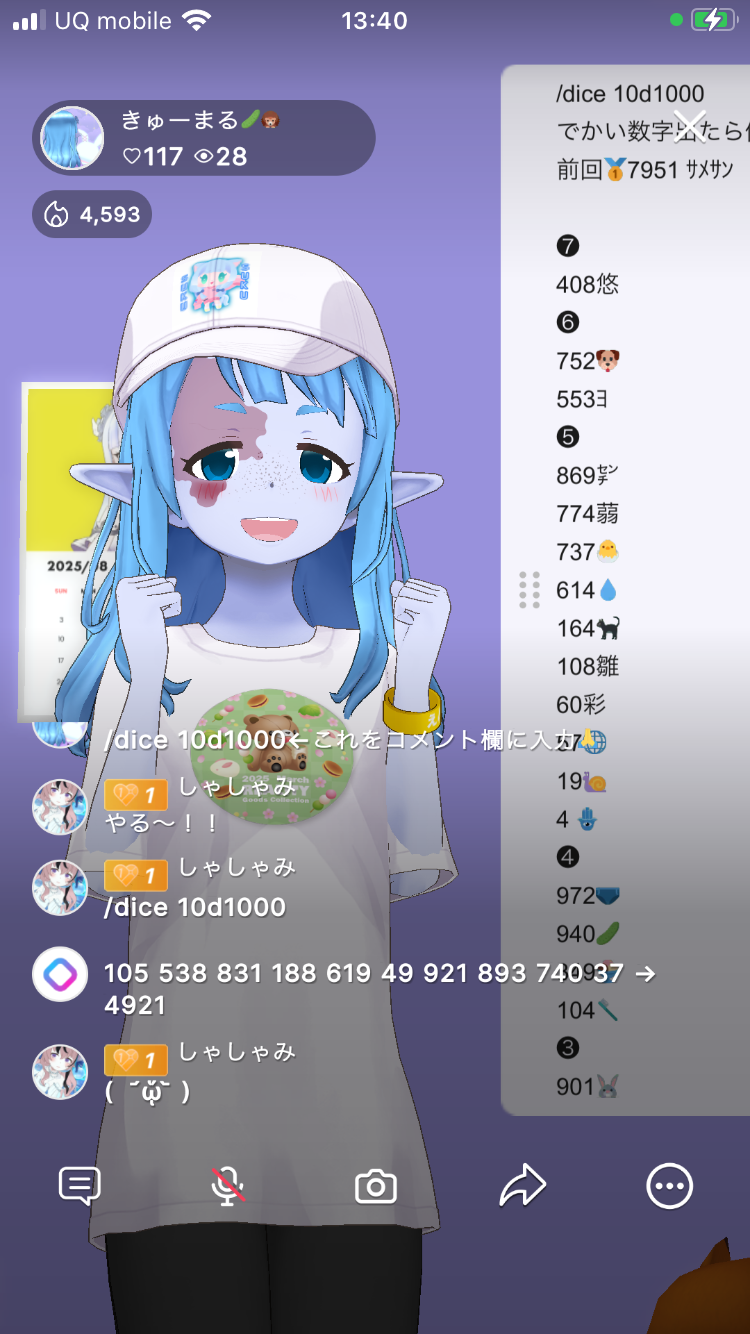Tap the drag handle on ranking panel
This screenshot has height=1334, width=750.
pos(530,590)
